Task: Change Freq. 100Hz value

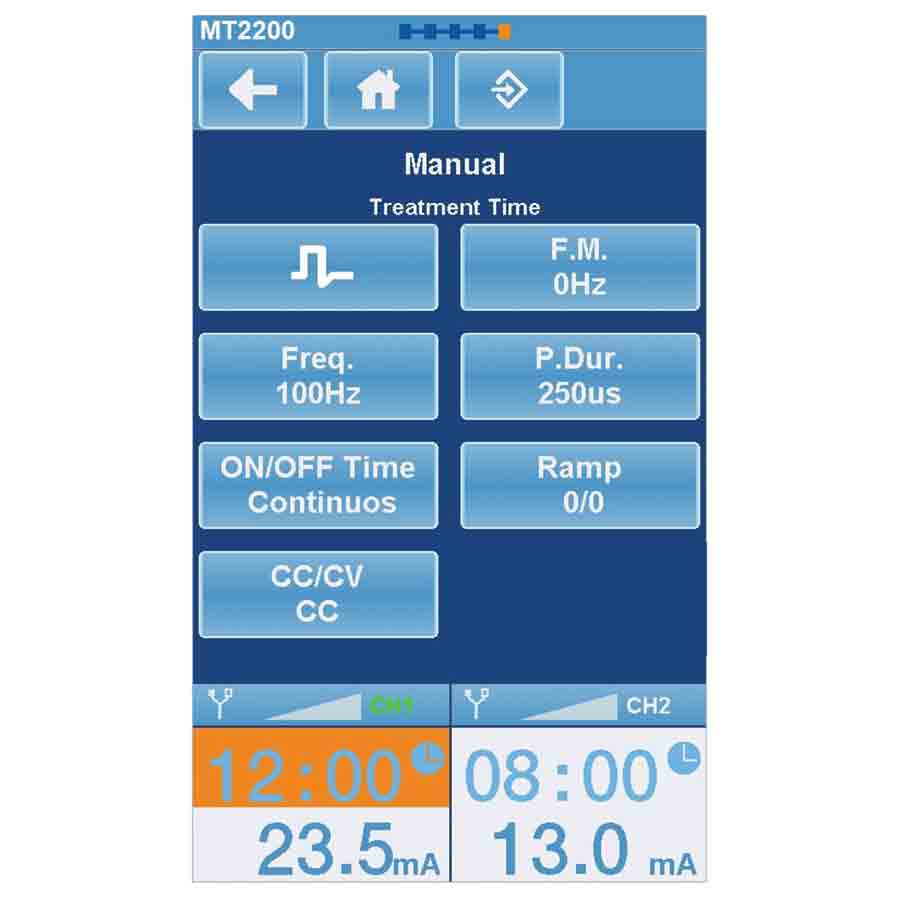Action: point(318,376)
